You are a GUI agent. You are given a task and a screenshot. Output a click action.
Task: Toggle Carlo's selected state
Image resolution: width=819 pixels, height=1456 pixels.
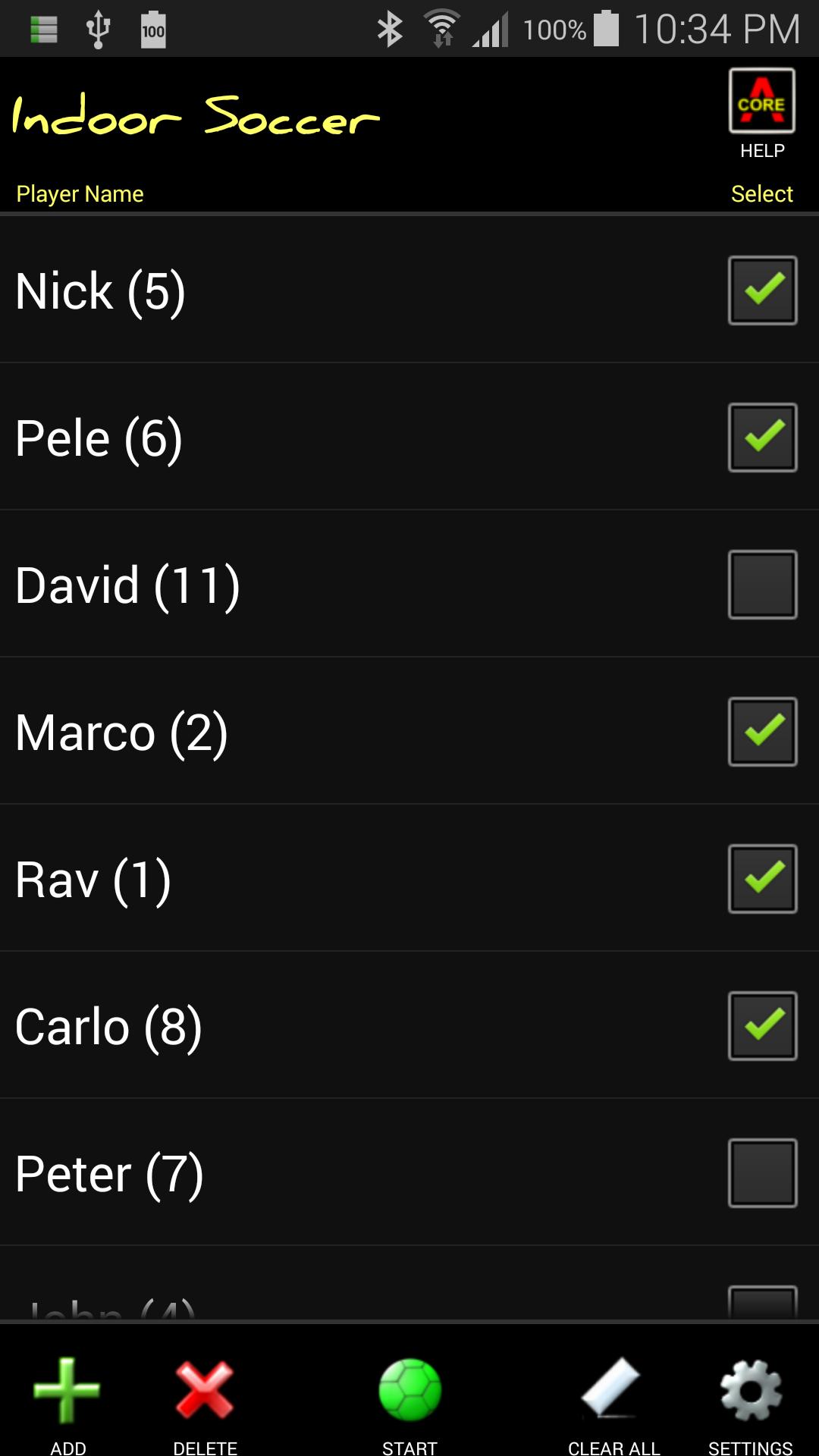761,1025
